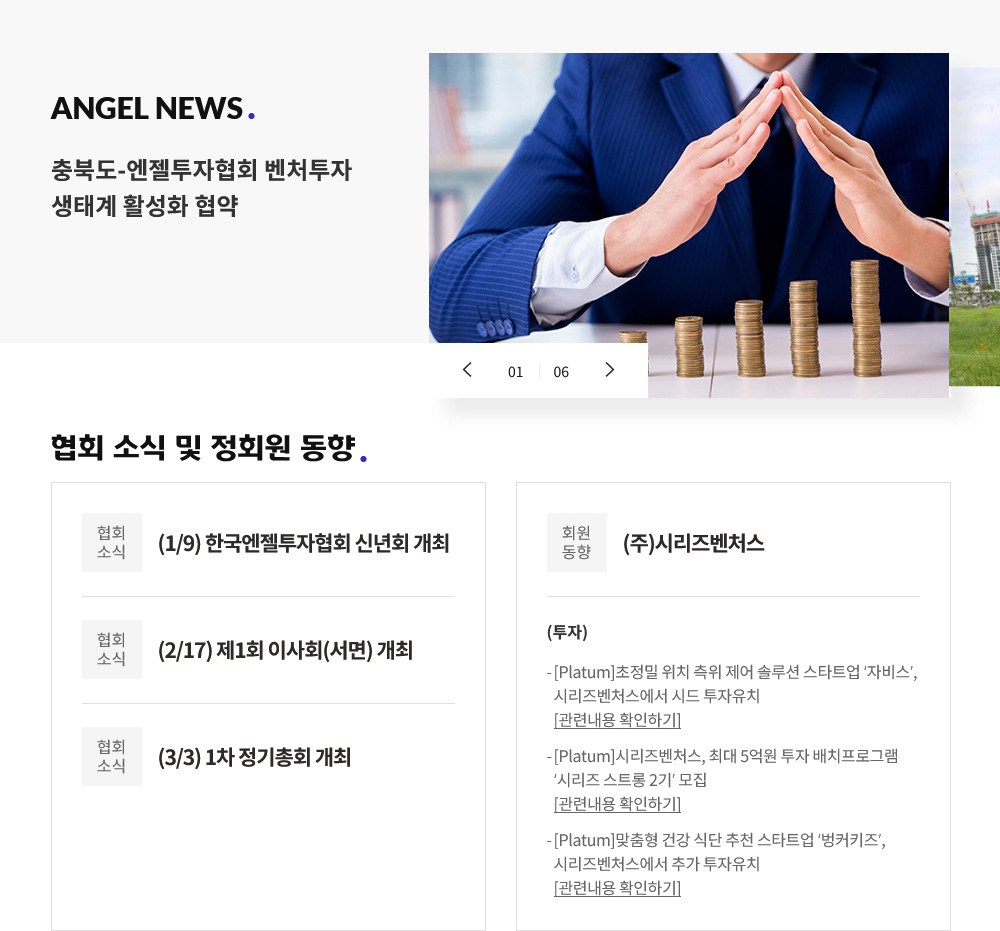
Task: Go to the previous Angel News slide
Action: point(467,370)
